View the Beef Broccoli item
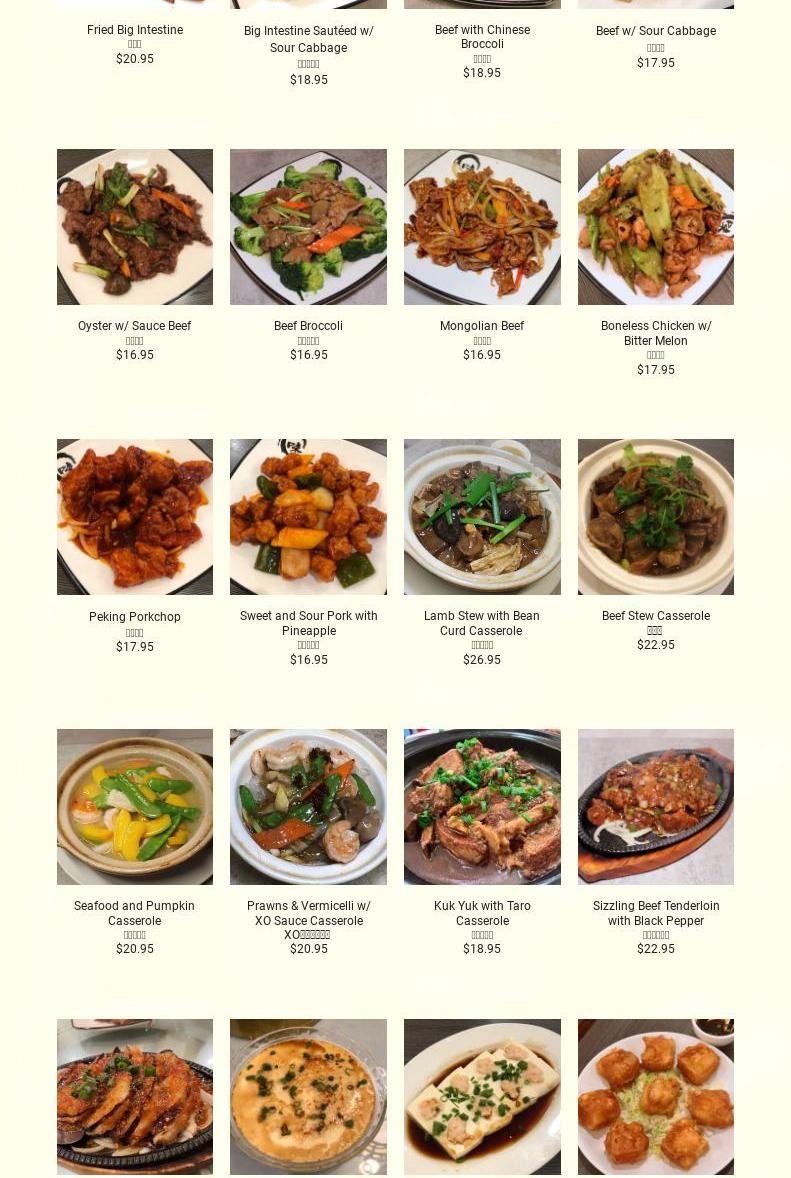The image size is (791, 1178). click(x=308, y=227)
